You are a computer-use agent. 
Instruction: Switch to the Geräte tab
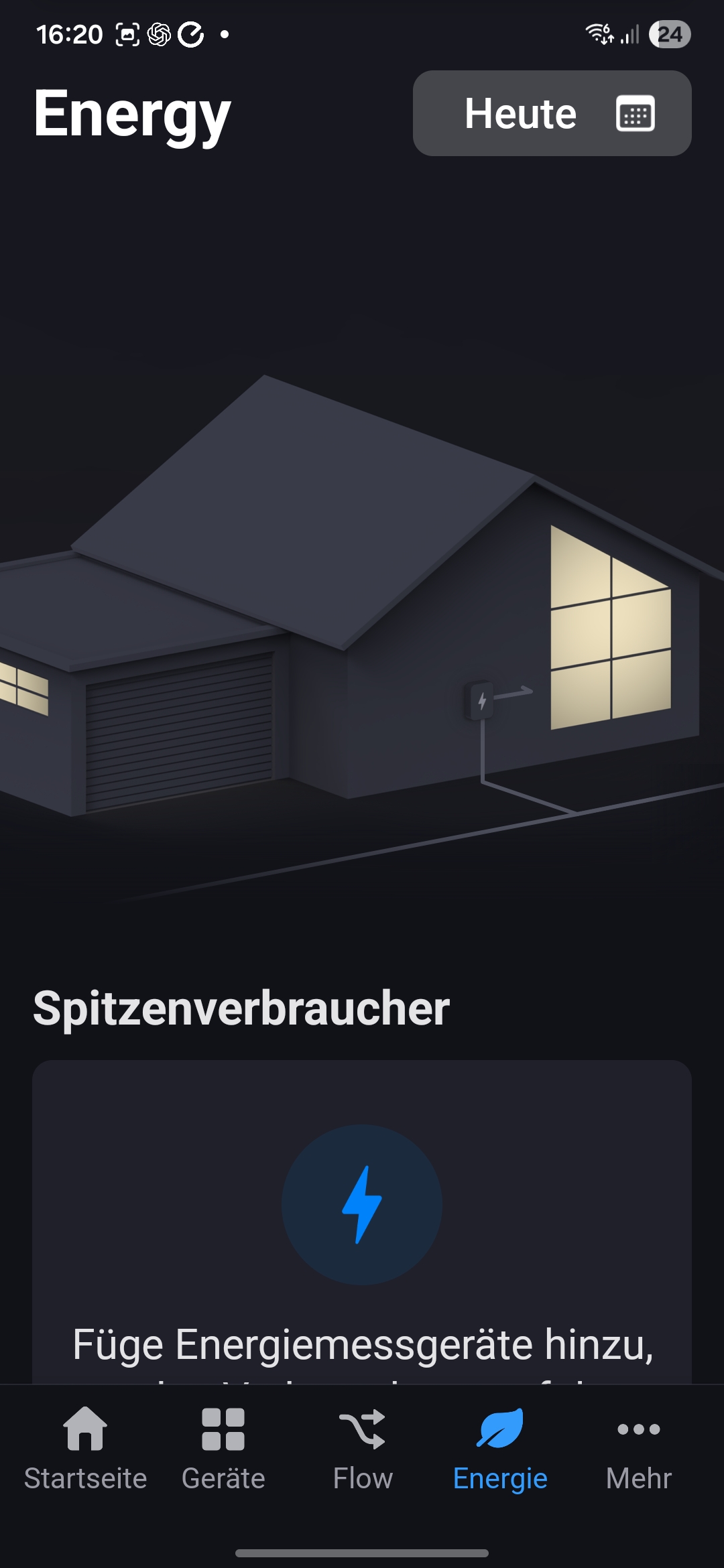[x=223, y=1449]
